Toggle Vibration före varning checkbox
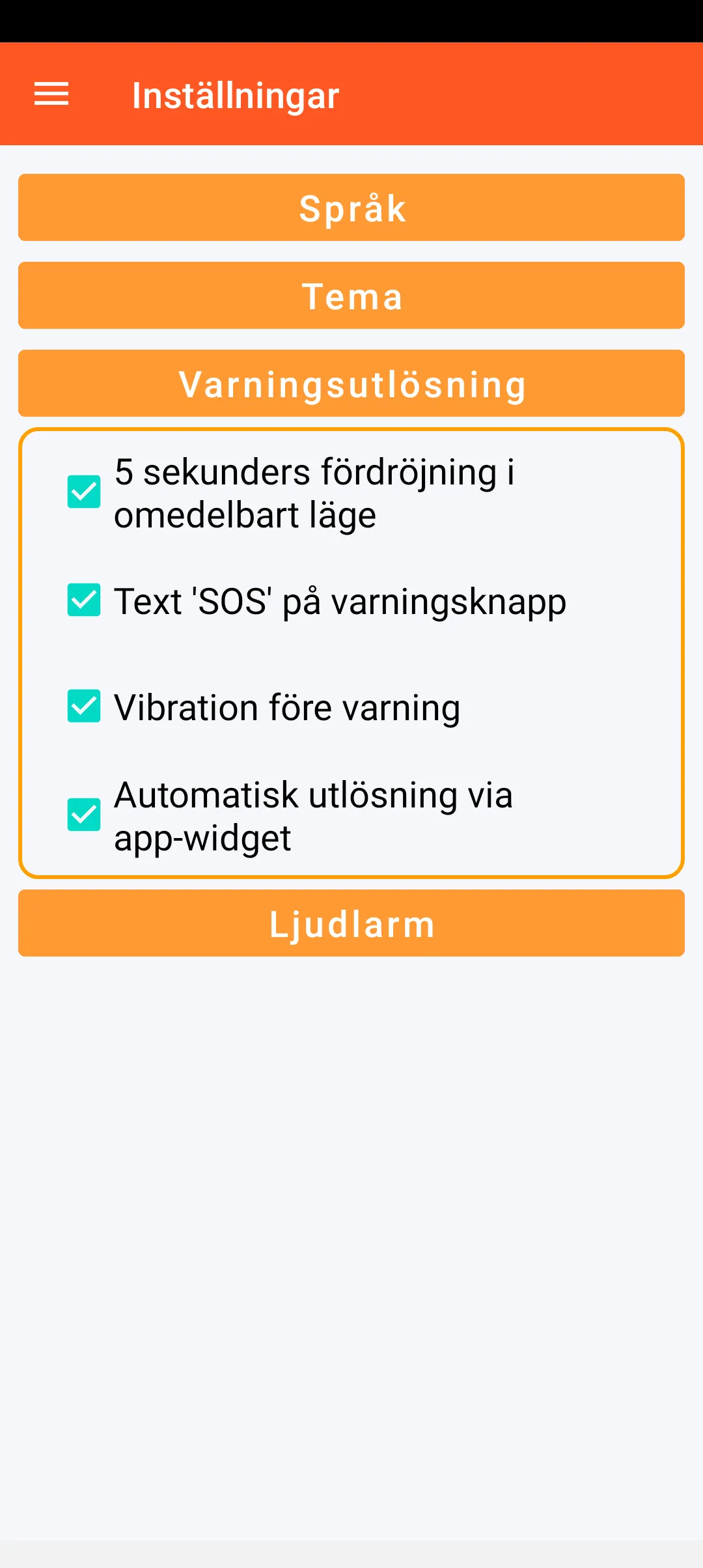The width and height of the screenshot is (703, 1568). coord(84,707)
